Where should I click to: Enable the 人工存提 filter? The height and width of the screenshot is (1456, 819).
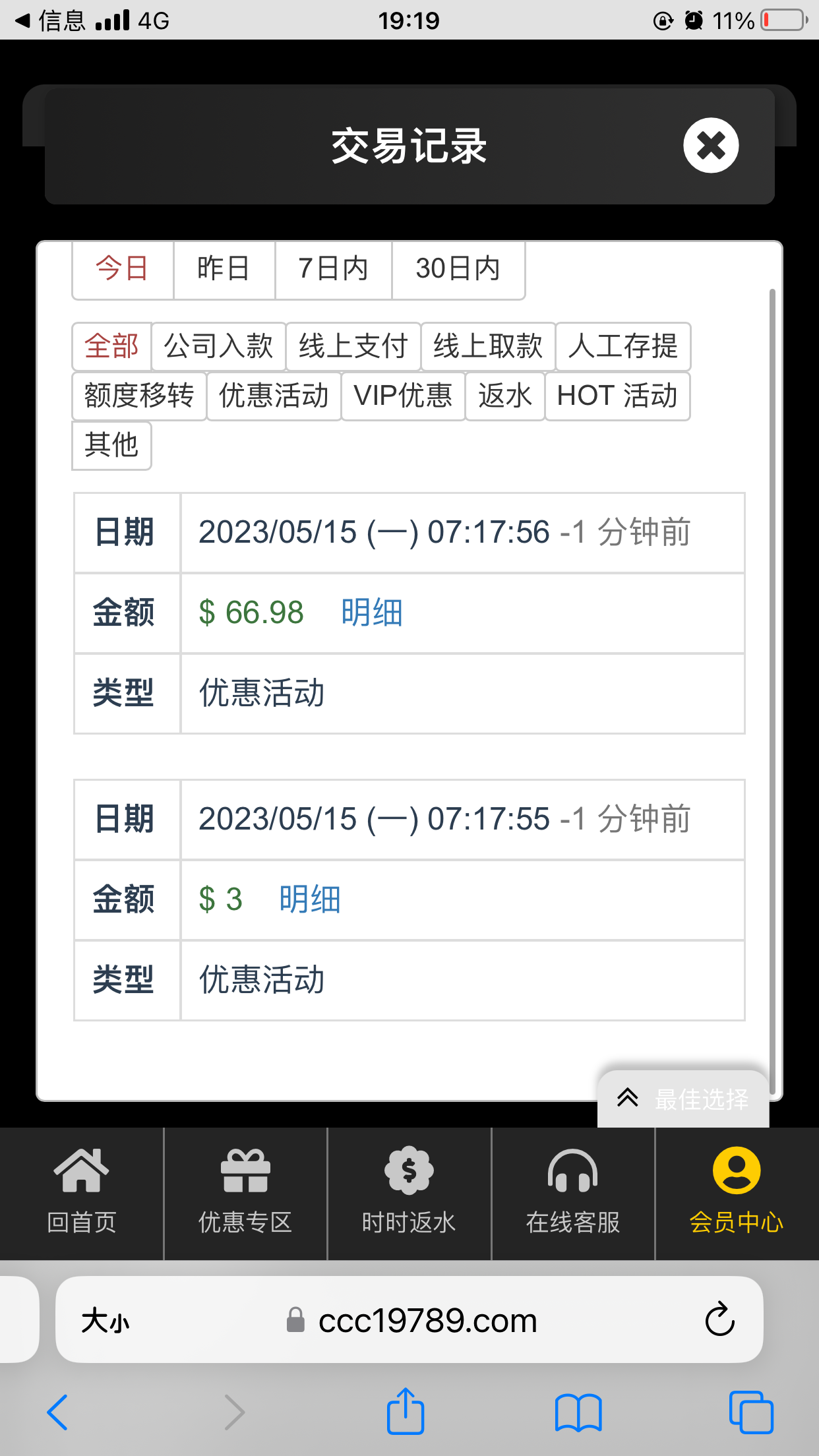(623, 346)
